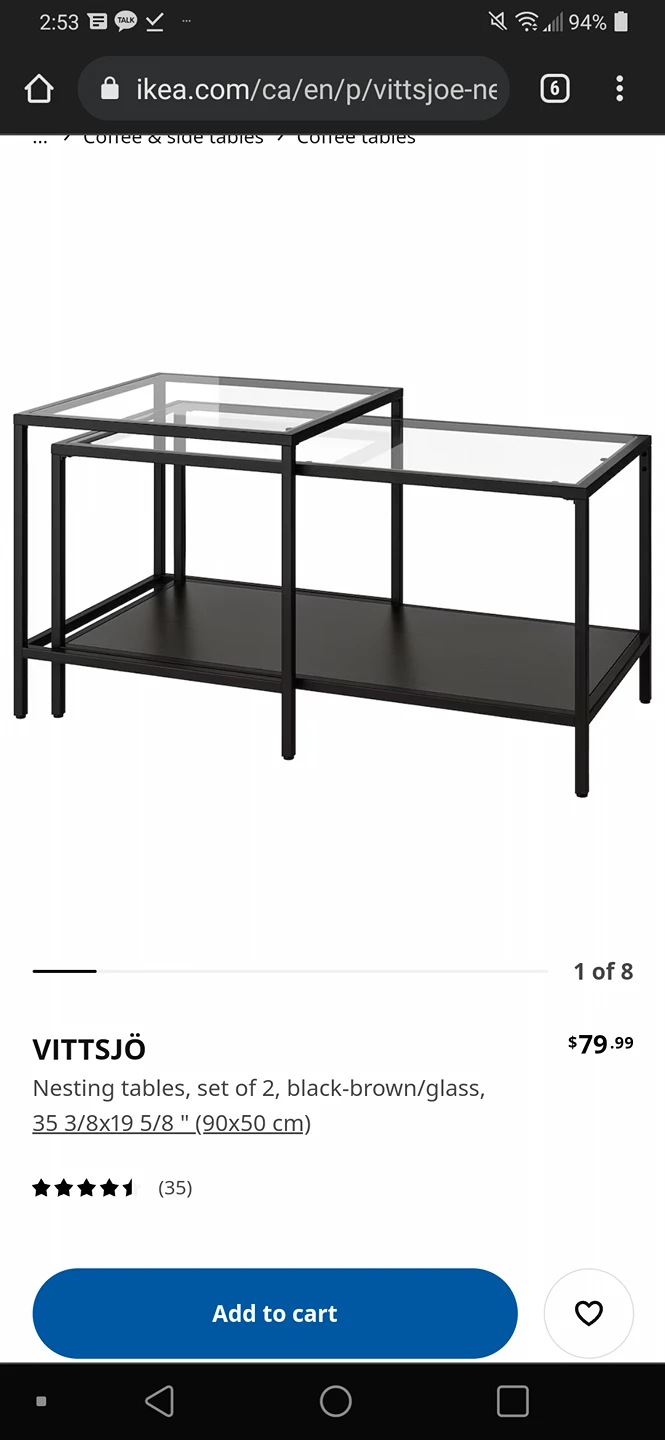The image size is (665, 1440).
Task: Tap the system back button
Action: point(160,1401)
